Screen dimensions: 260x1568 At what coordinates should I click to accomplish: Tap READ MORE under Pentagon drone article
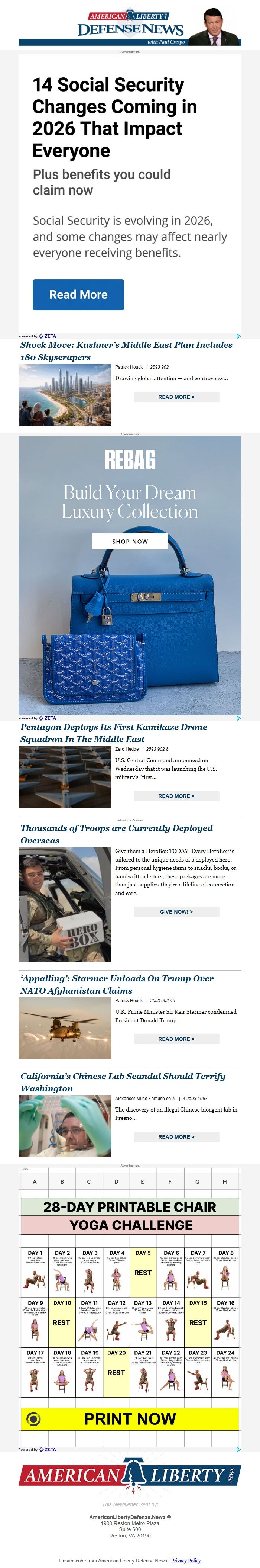(176, 796)
